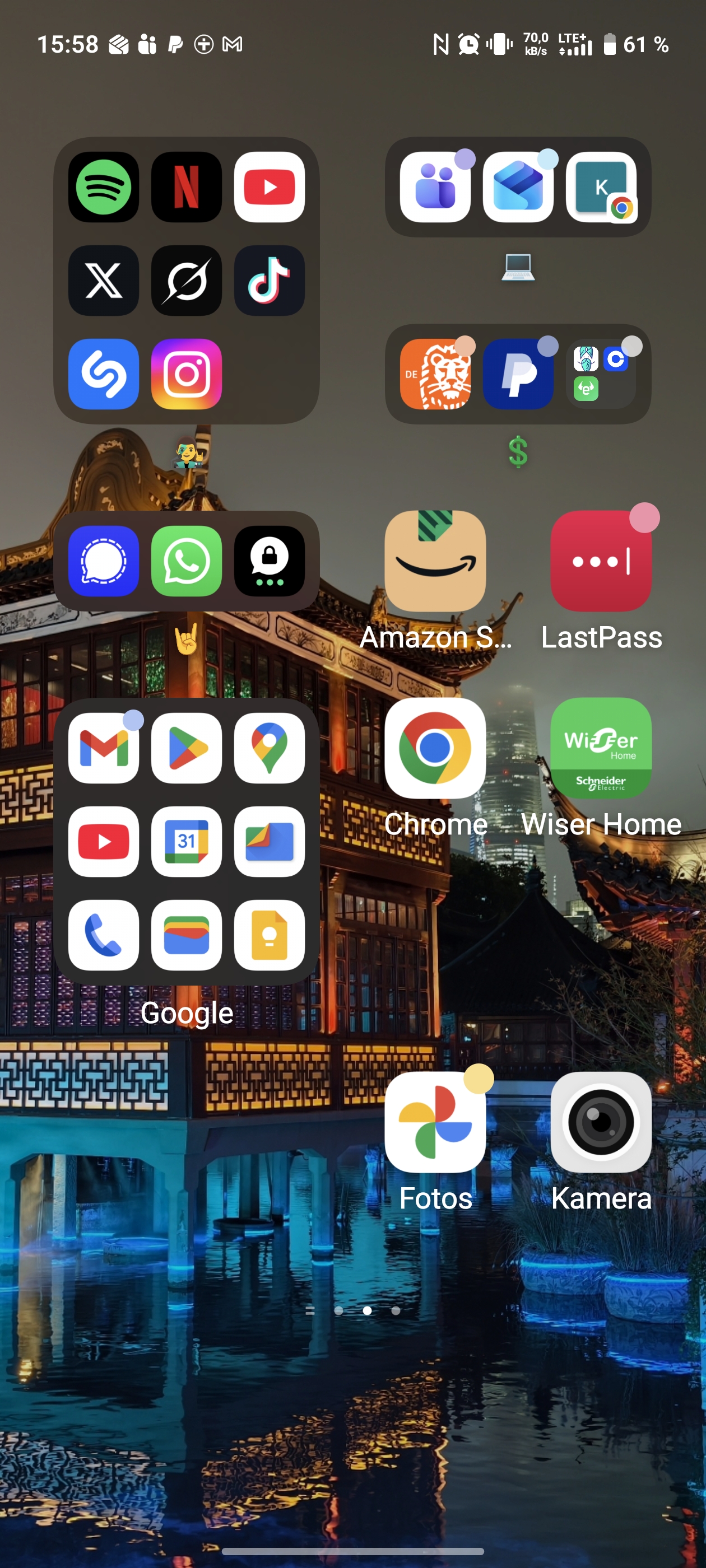The width and height of the screenshot is (706, 1568).
Task: Open Microsoft Teams
Action: 435,187
